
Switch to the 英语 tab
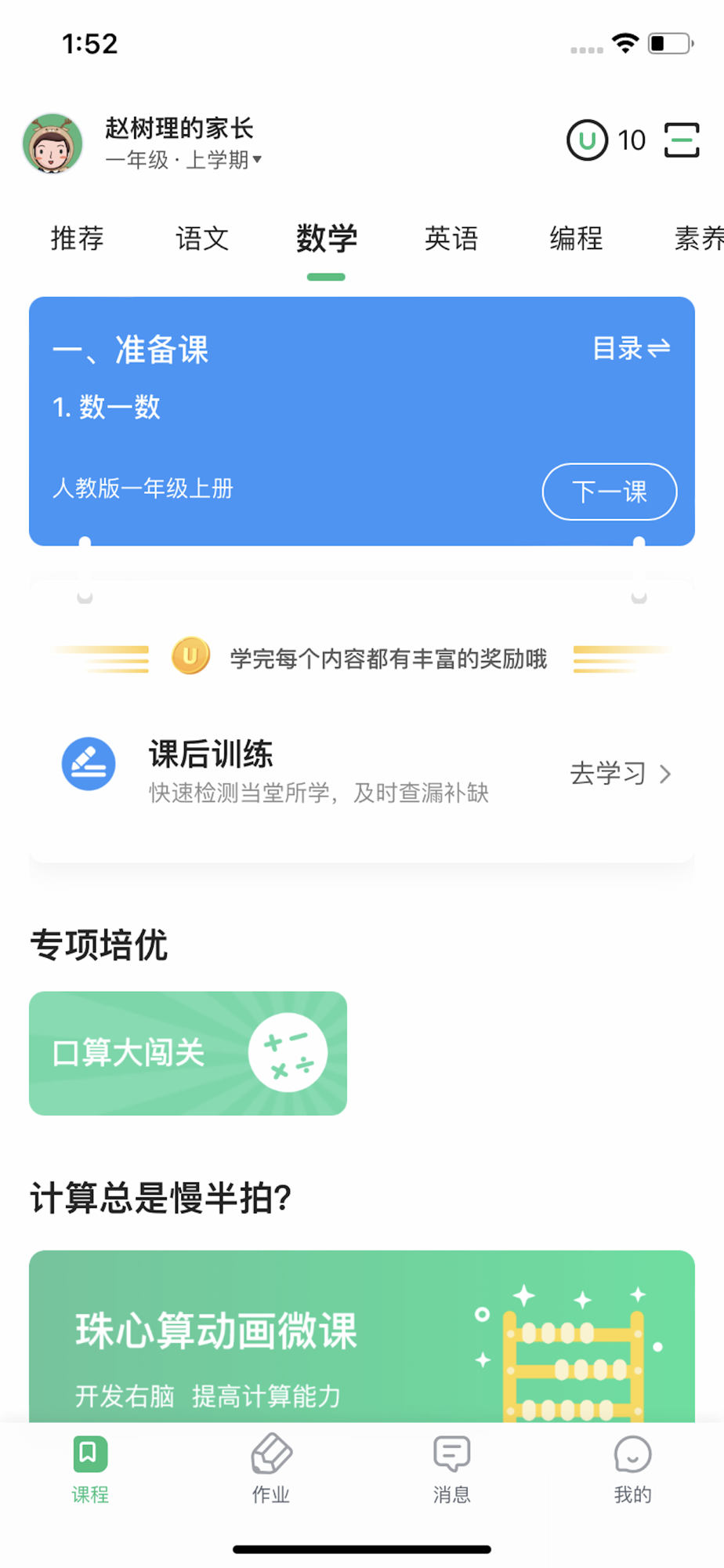[x=451, y=238]
